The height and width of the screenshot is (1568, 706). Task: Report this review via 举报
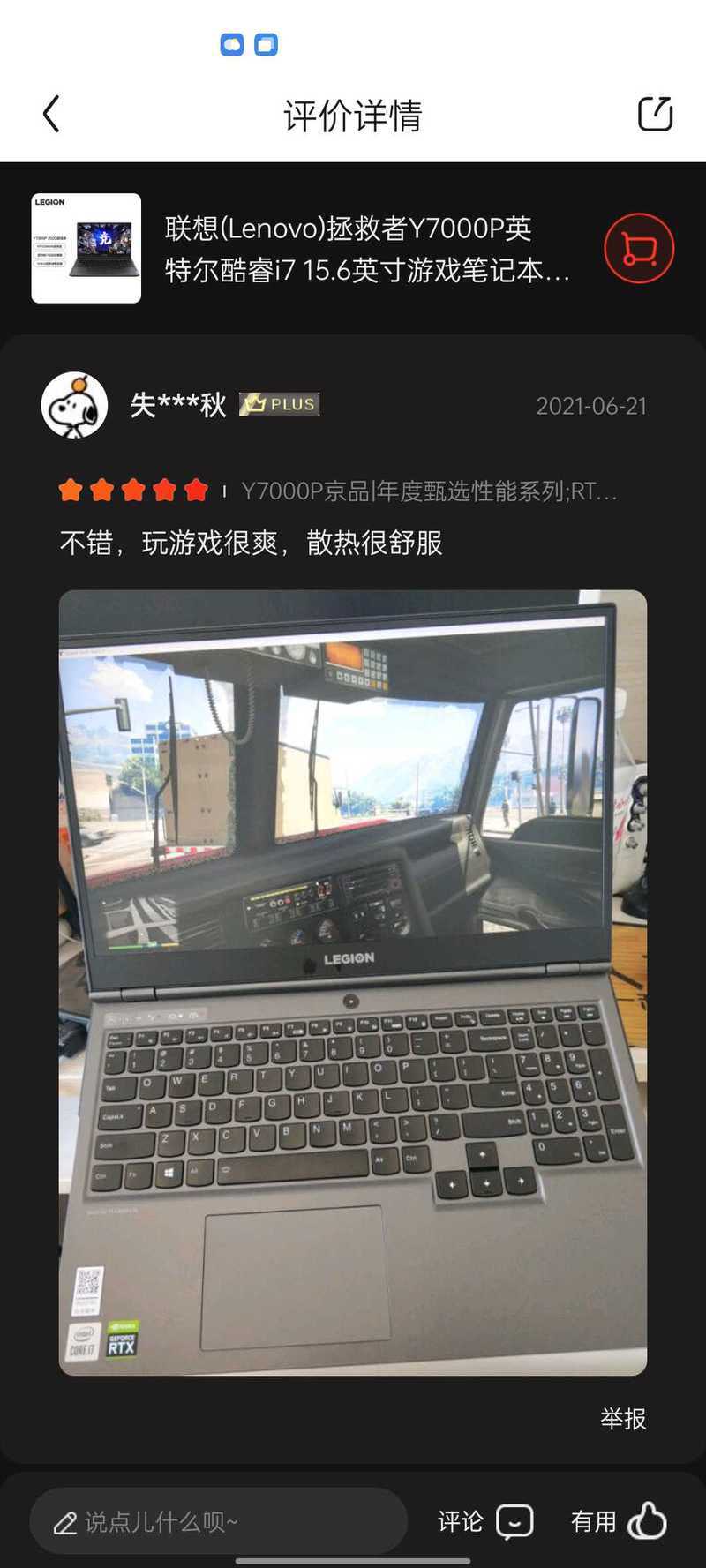[623, 1418]
